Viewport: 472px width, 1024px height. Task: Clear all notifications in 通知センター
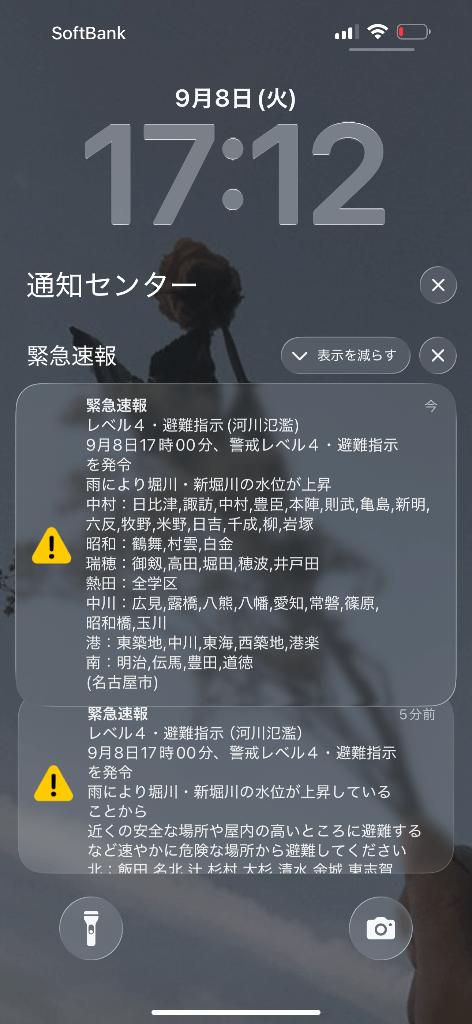point(438,285)
